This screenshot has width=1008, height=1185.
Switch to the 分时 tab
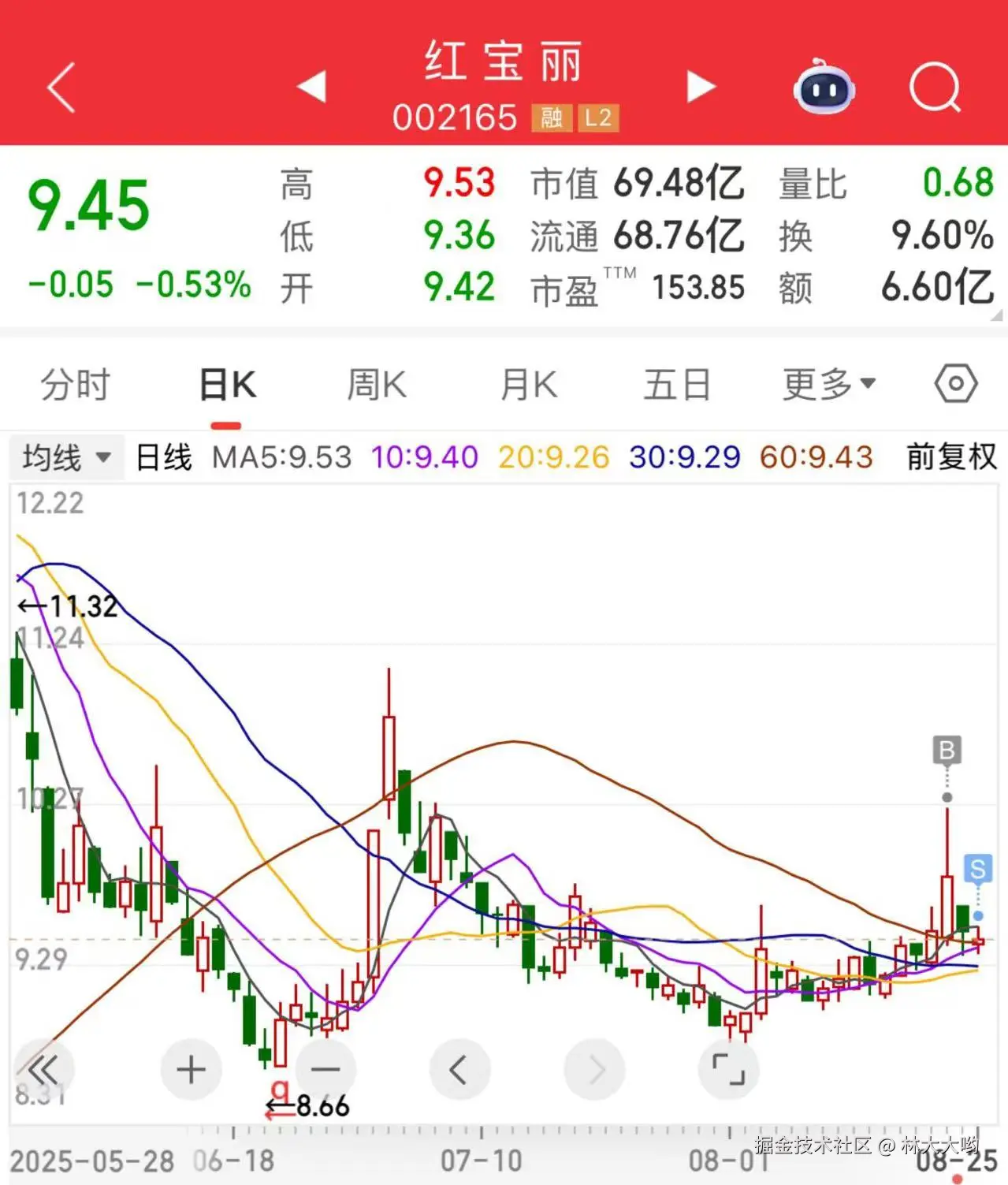click(73, 383)
